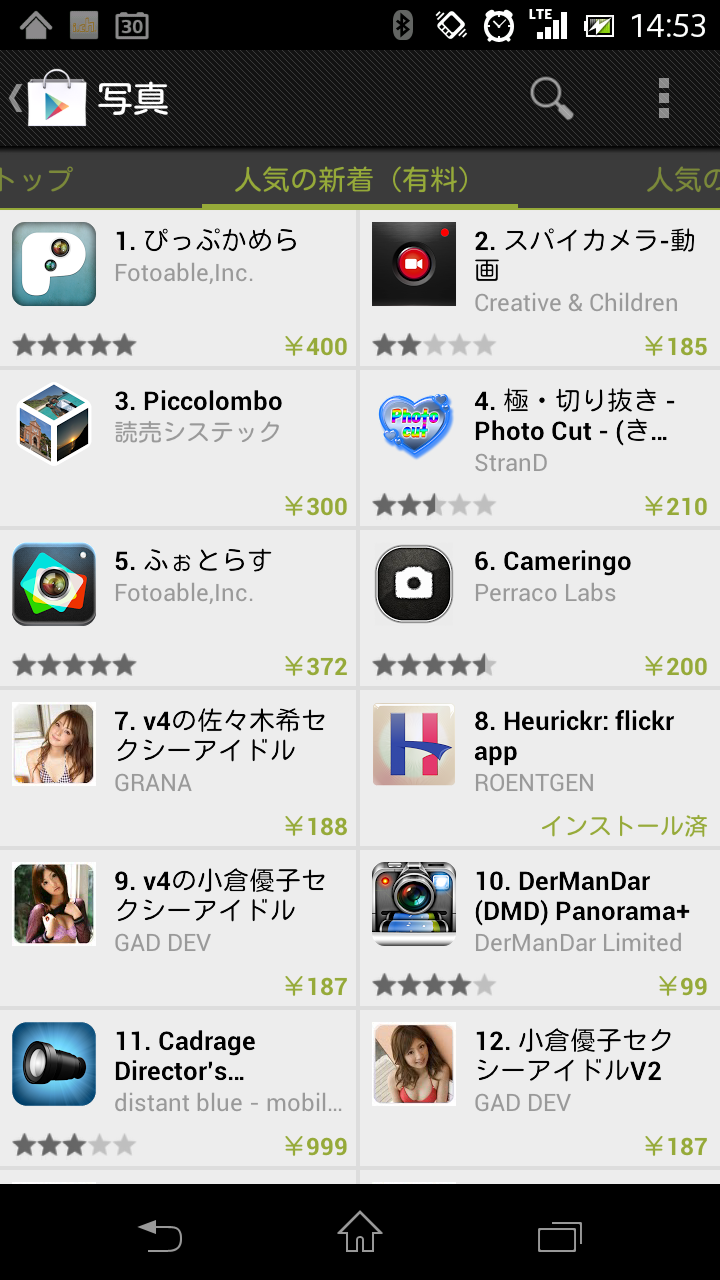The width and height of the screenshot is (720, 1280).
Task: Tap the system home button
Action: pyautogui.click(x=359, y=1232)
